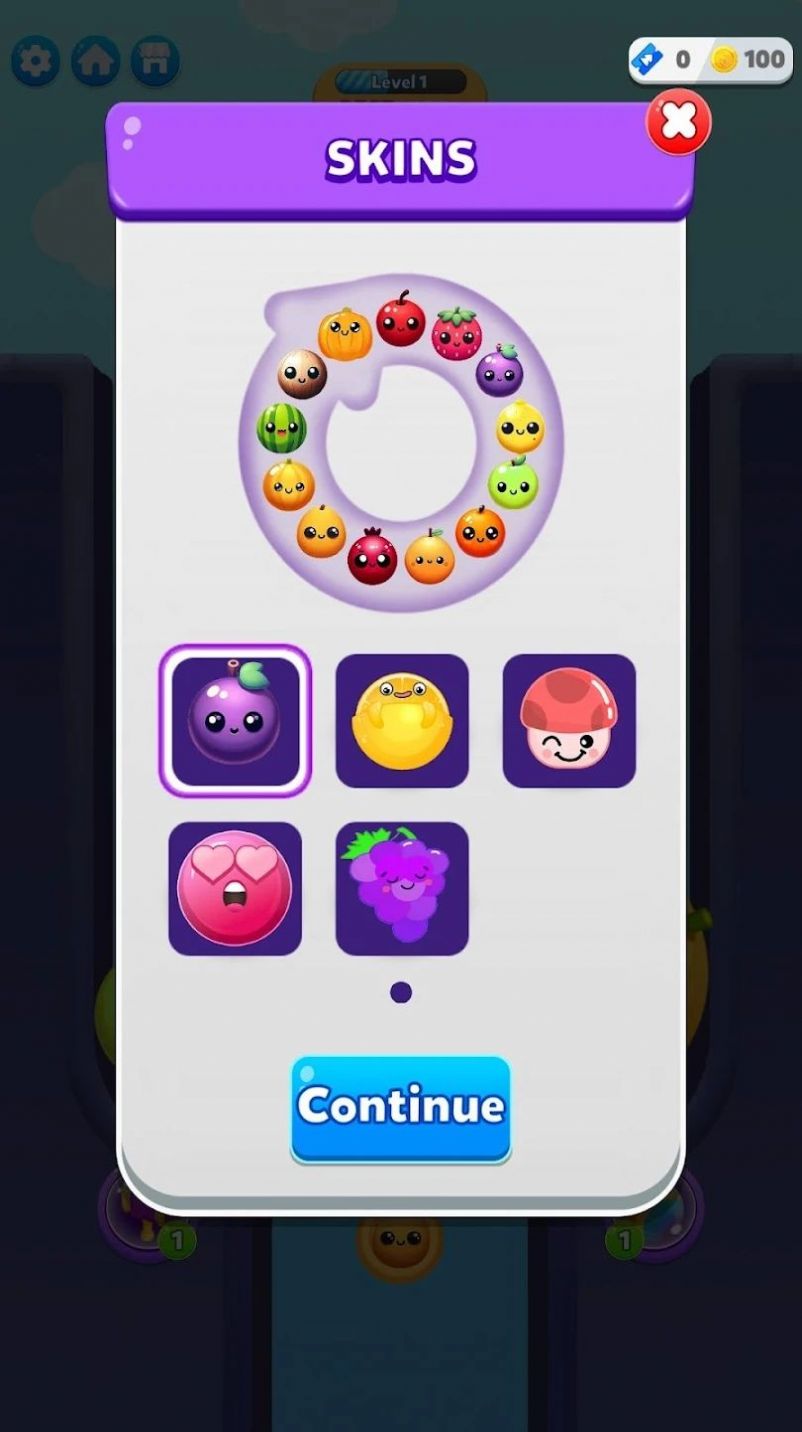
Task: Select the purple plum skin
Action: point(235,720)
